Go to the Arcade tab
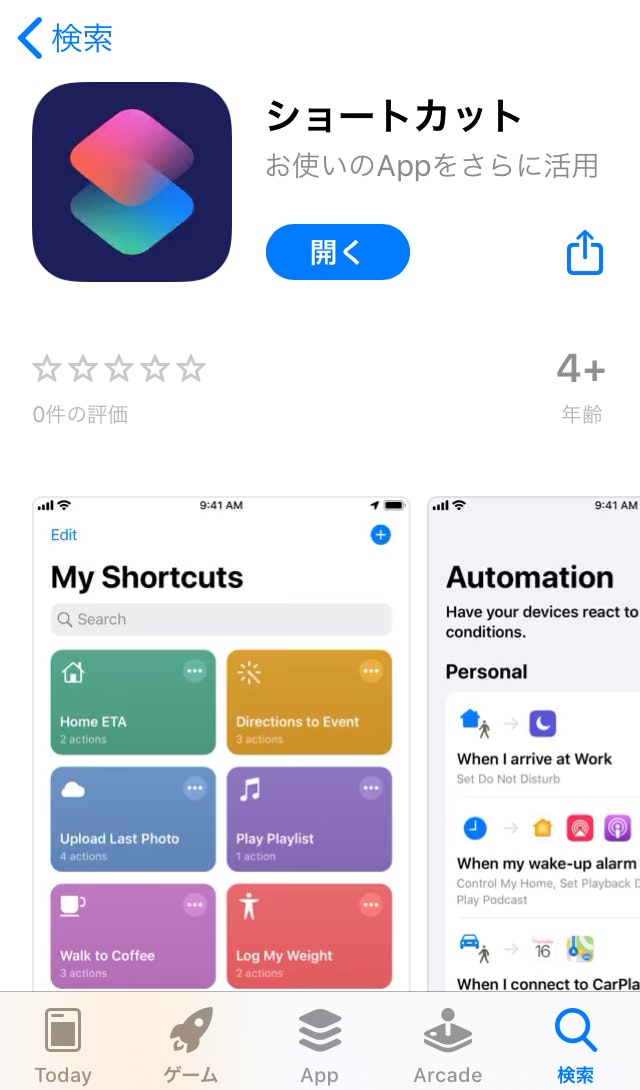 (447, 1045)
